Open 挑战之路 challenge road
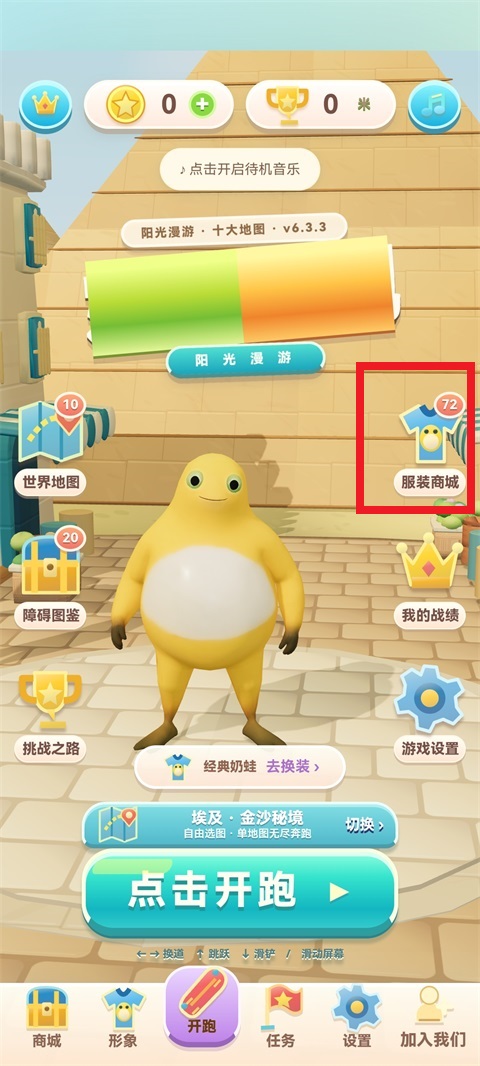The height and width of the screenshot is (1066, 480). [51, 712]
